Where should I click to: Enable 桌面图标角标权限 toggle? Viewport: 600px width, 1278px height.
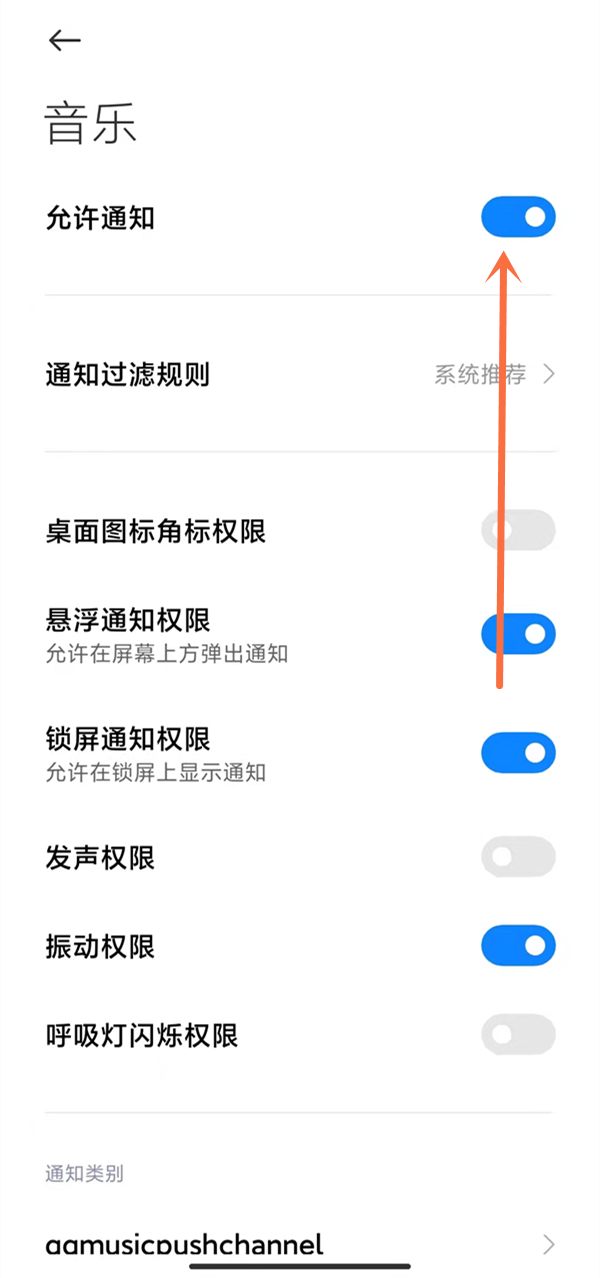(518, 530)
